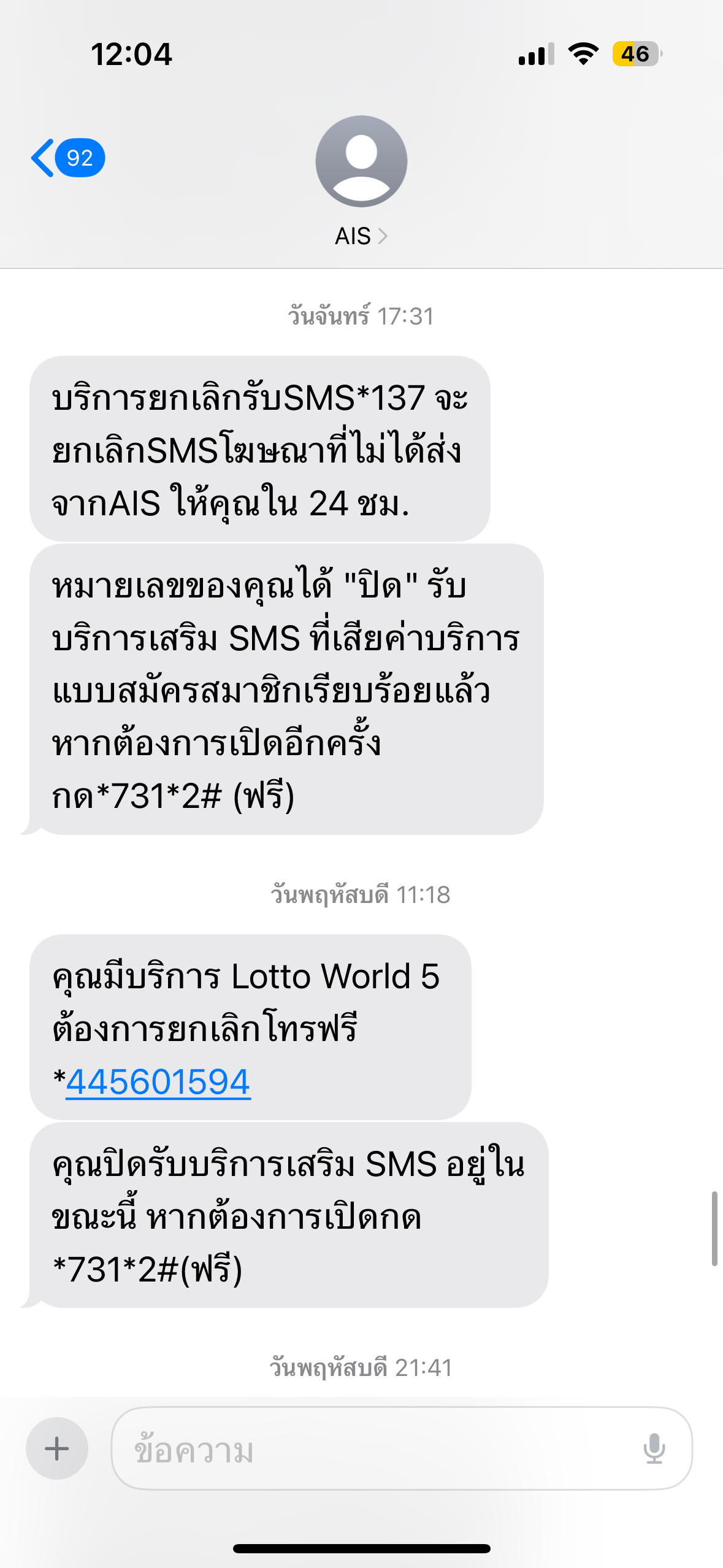Go back to the messages list

click(x=67, y=158)
